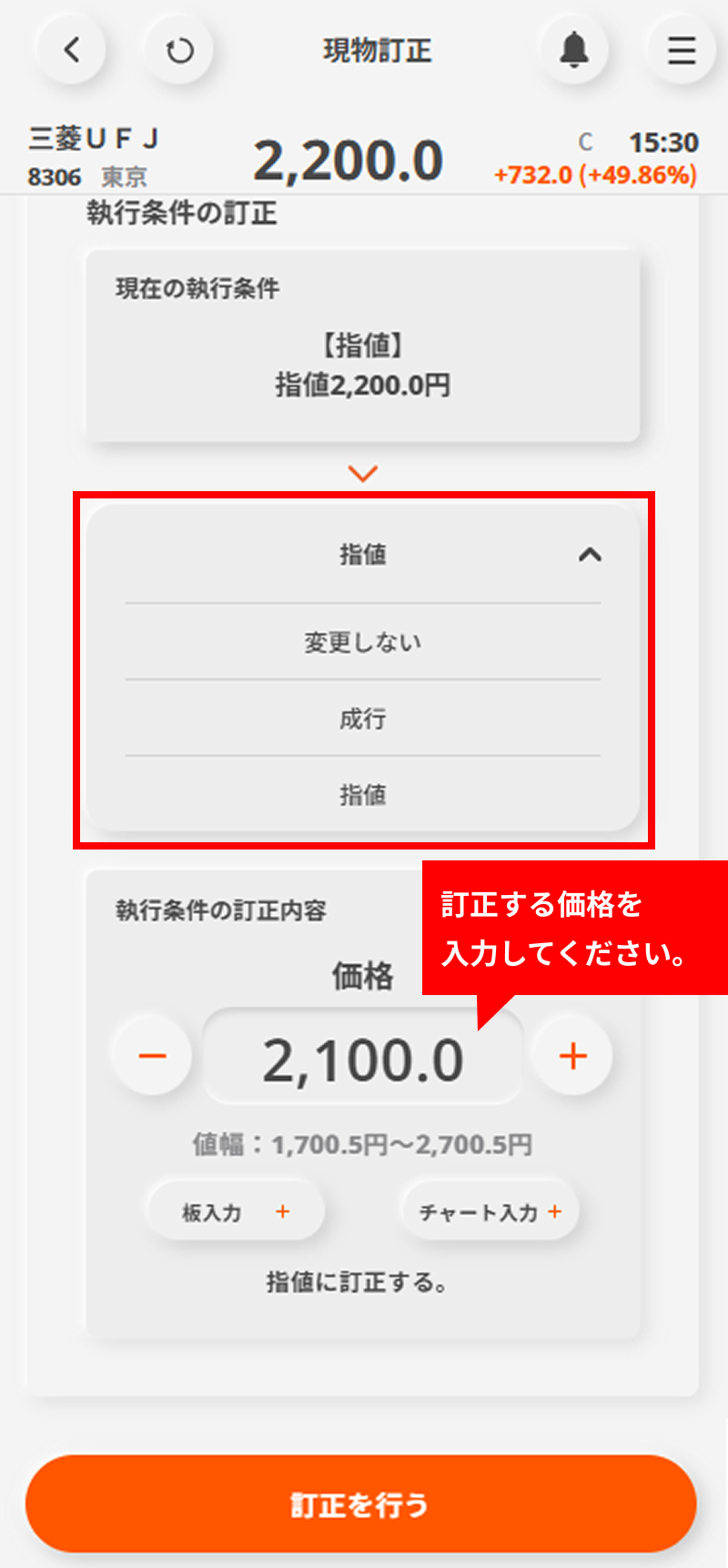Collapse the 指値 dropdown header

(362, 555)
